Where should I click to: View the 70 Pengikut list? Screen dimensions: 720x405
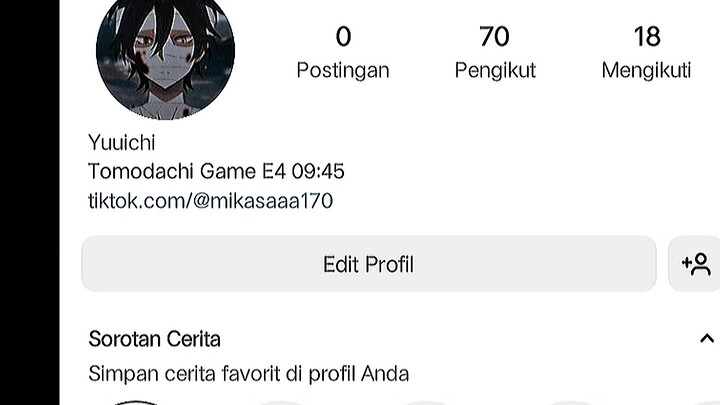[x=495, y=52]
